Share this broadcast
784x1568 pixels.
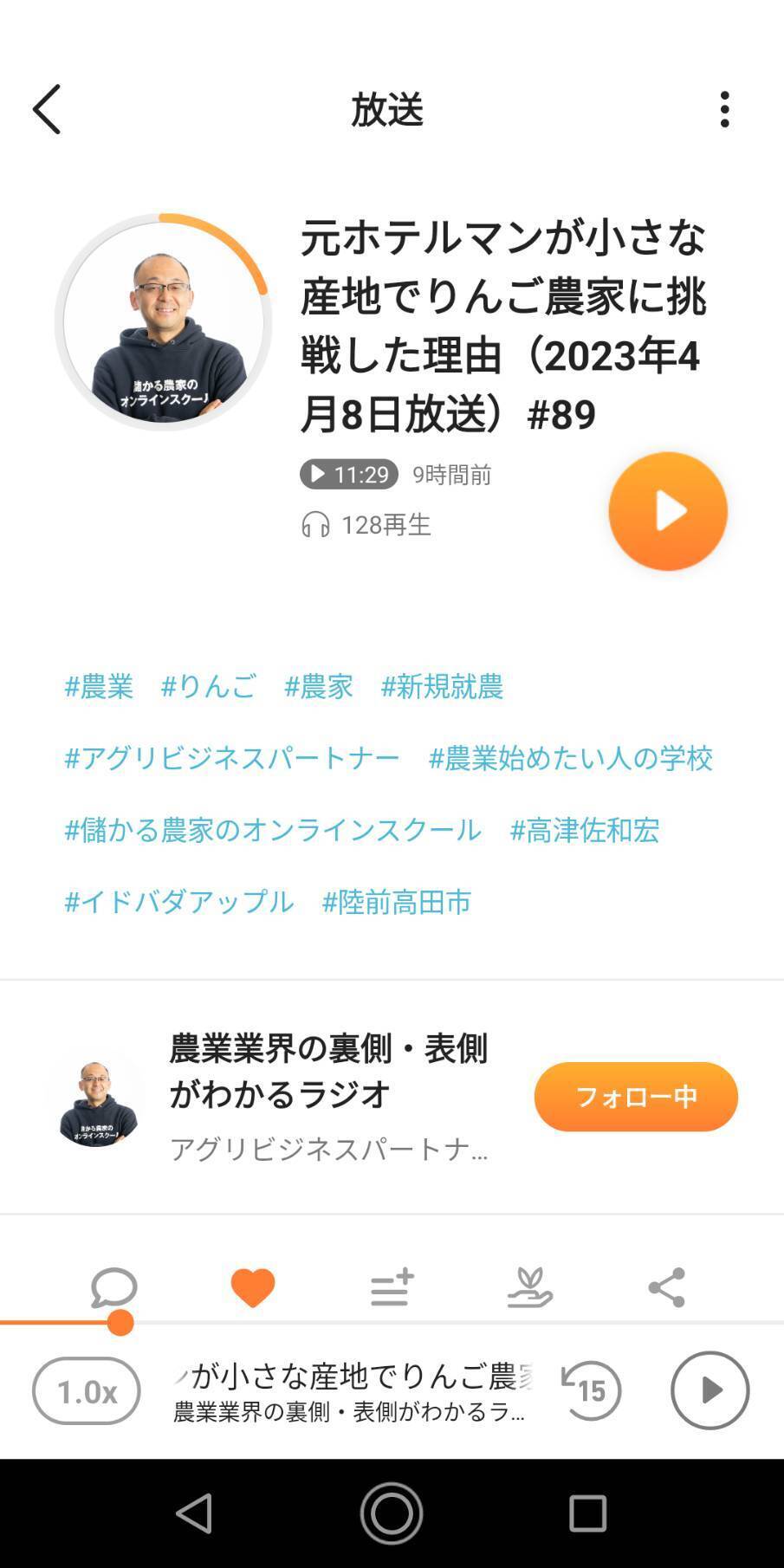coord(666,1287)
